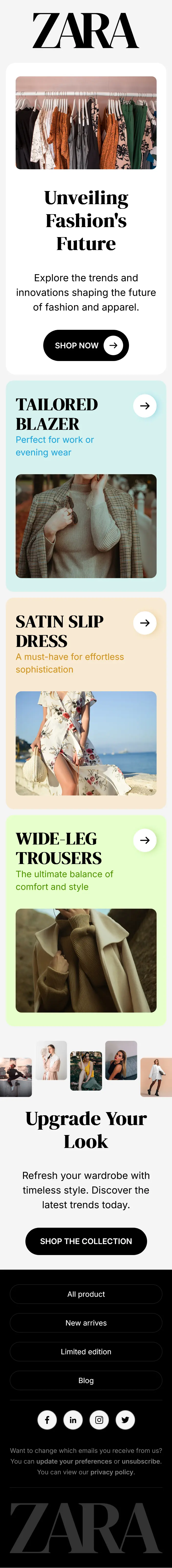View the Satin Slip Dress photo
172x1568 pixels.
click(86, 743)
